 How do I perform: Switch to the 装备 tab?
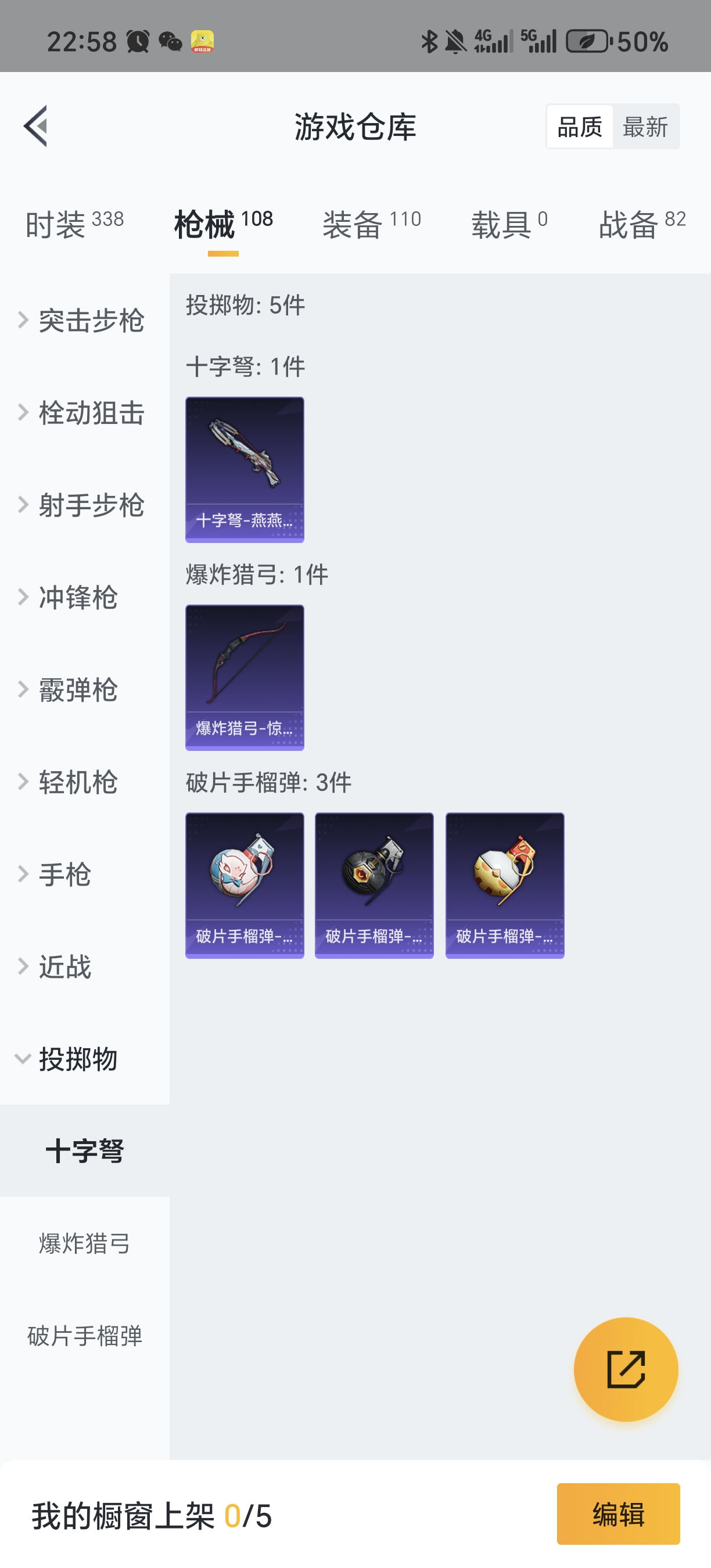(371, 224)
